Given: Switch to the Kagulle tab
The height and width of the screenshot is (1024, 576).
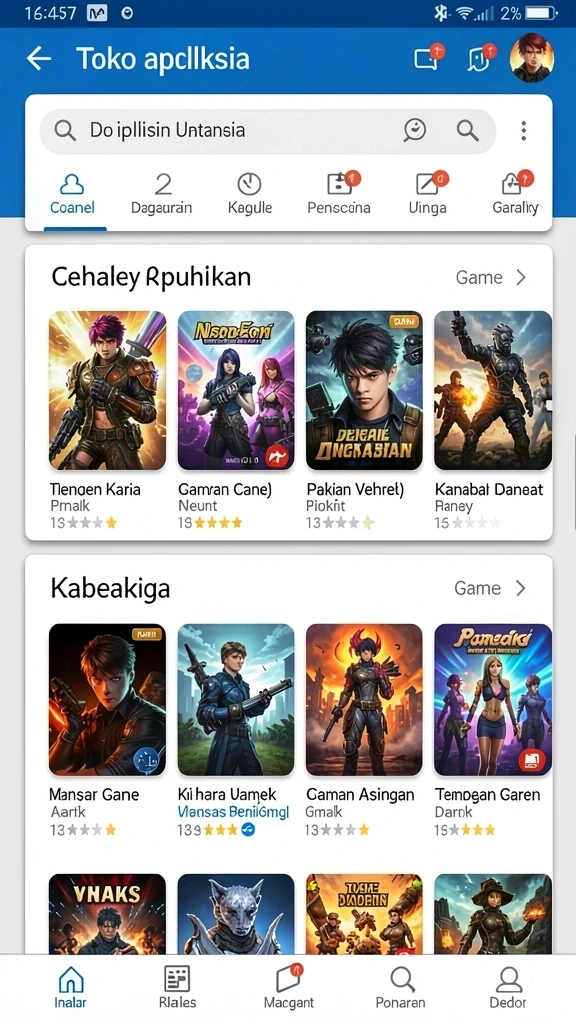Looking at the screenshot, I should [249, 195].
